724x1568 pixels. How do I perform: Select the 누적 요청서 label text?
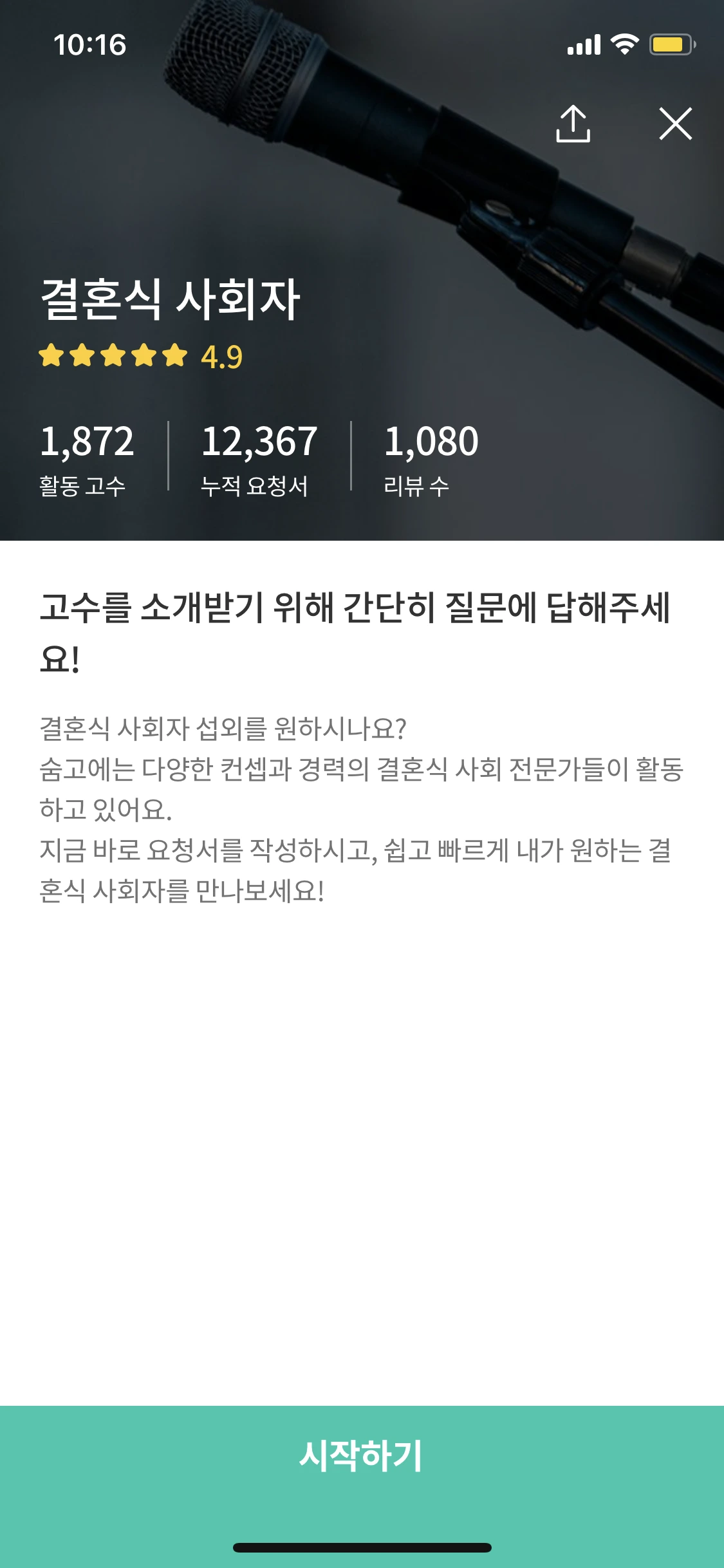254,487
